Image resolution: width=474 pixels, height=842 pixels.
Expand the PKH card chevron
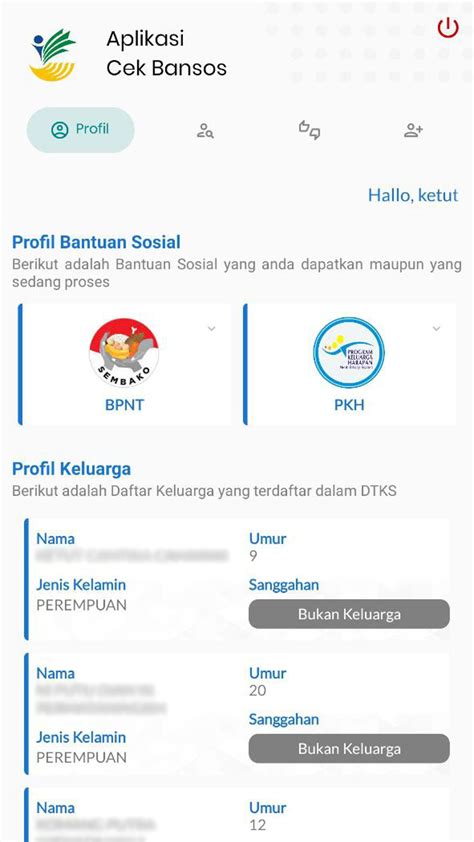pyautogui.click(x=436, y=329)
